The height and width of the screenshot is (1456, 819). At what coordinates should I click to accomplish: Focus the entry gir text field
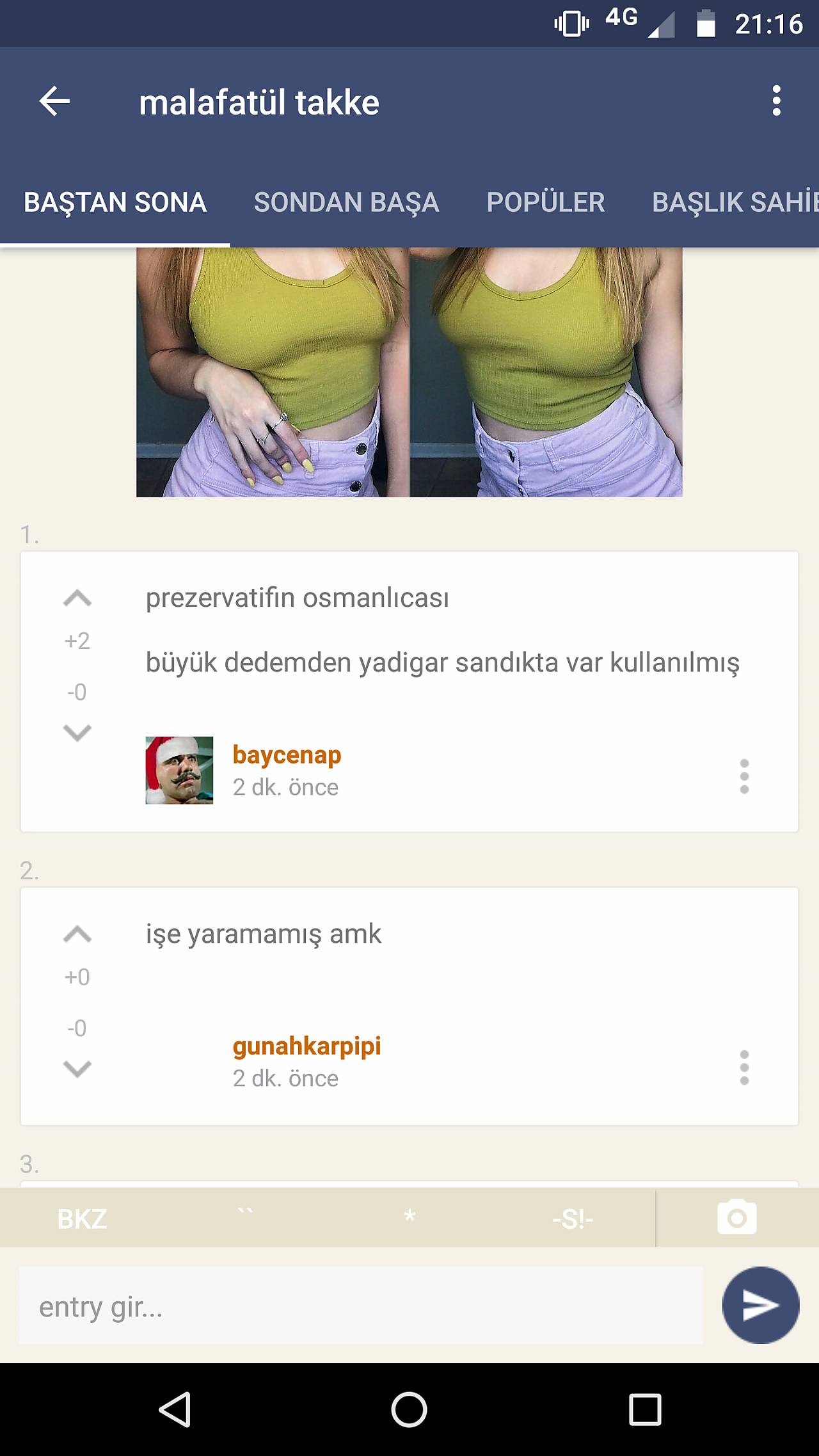(361, 1306)
